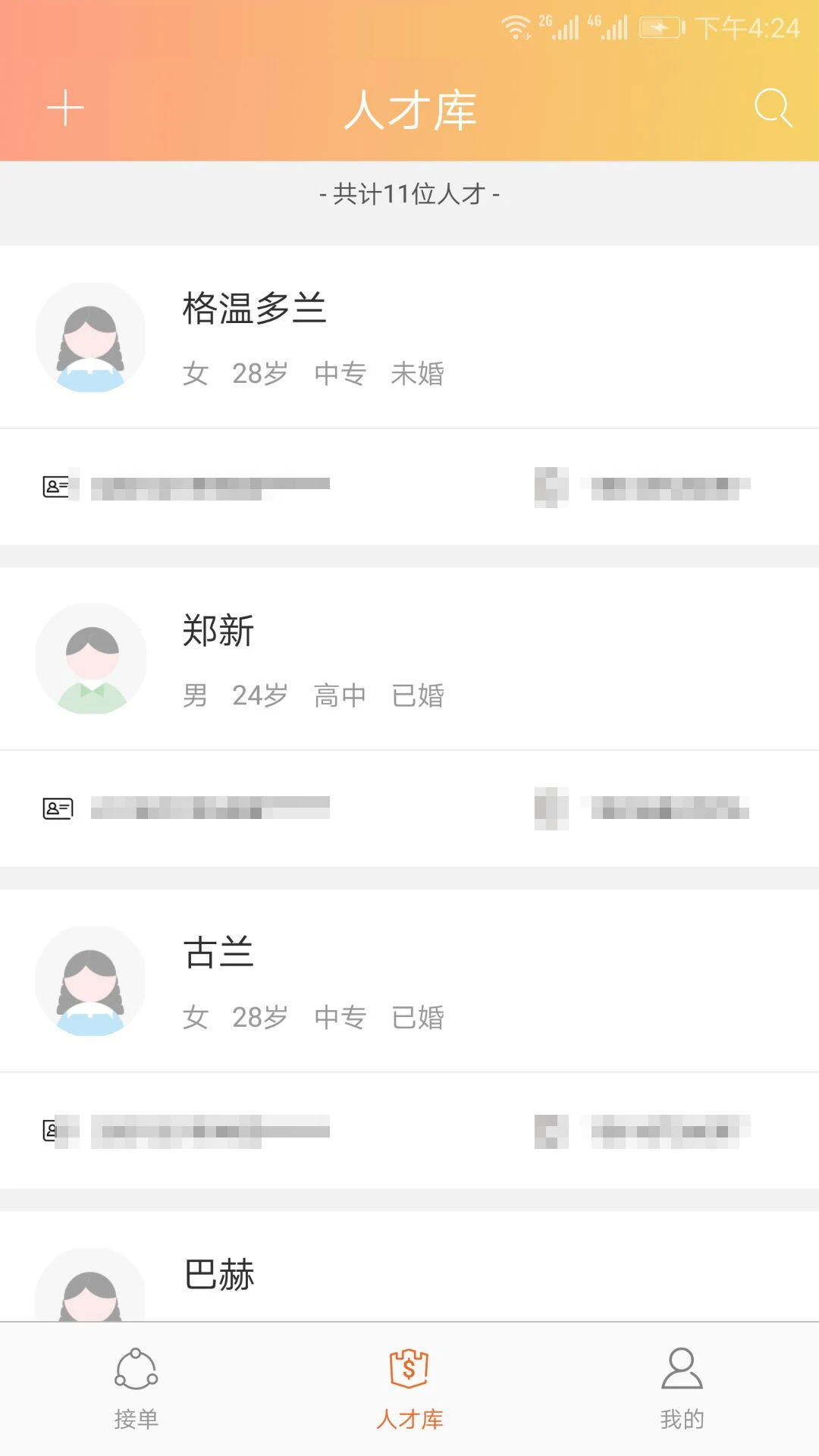Viewport: 819px width, 1456px height.
Task: Select the 接单 order-taking icon in bottom bar
Action: click(x=136, y=1370)
